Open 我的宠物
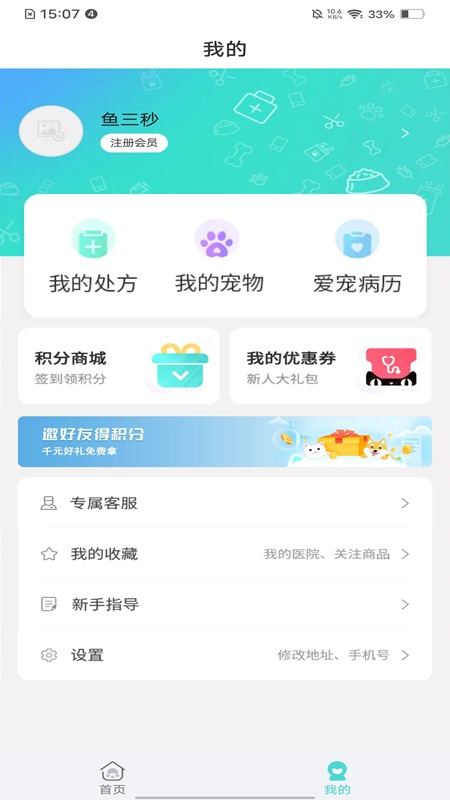This screenshot has height=800, width=450. coord(219,257)
